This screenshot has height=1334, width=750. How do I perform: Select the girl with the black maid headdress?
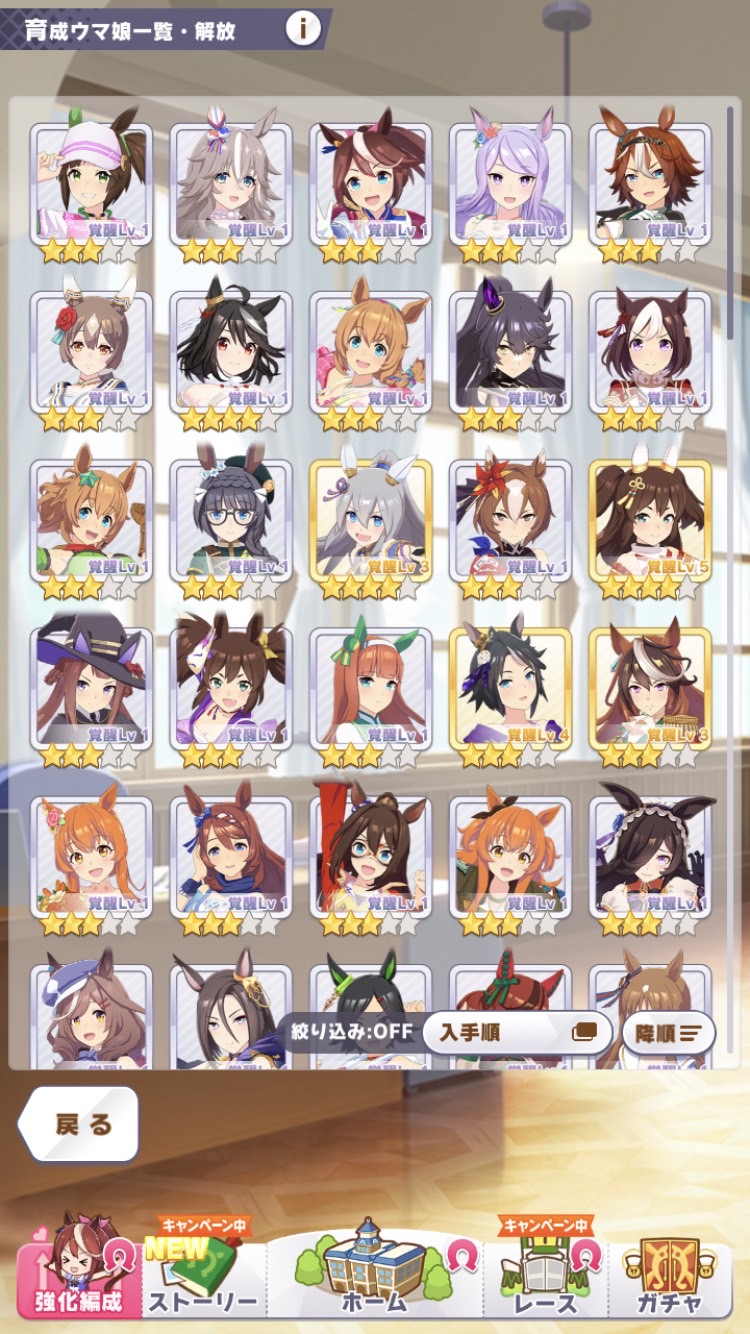click(x=650, y=864)
